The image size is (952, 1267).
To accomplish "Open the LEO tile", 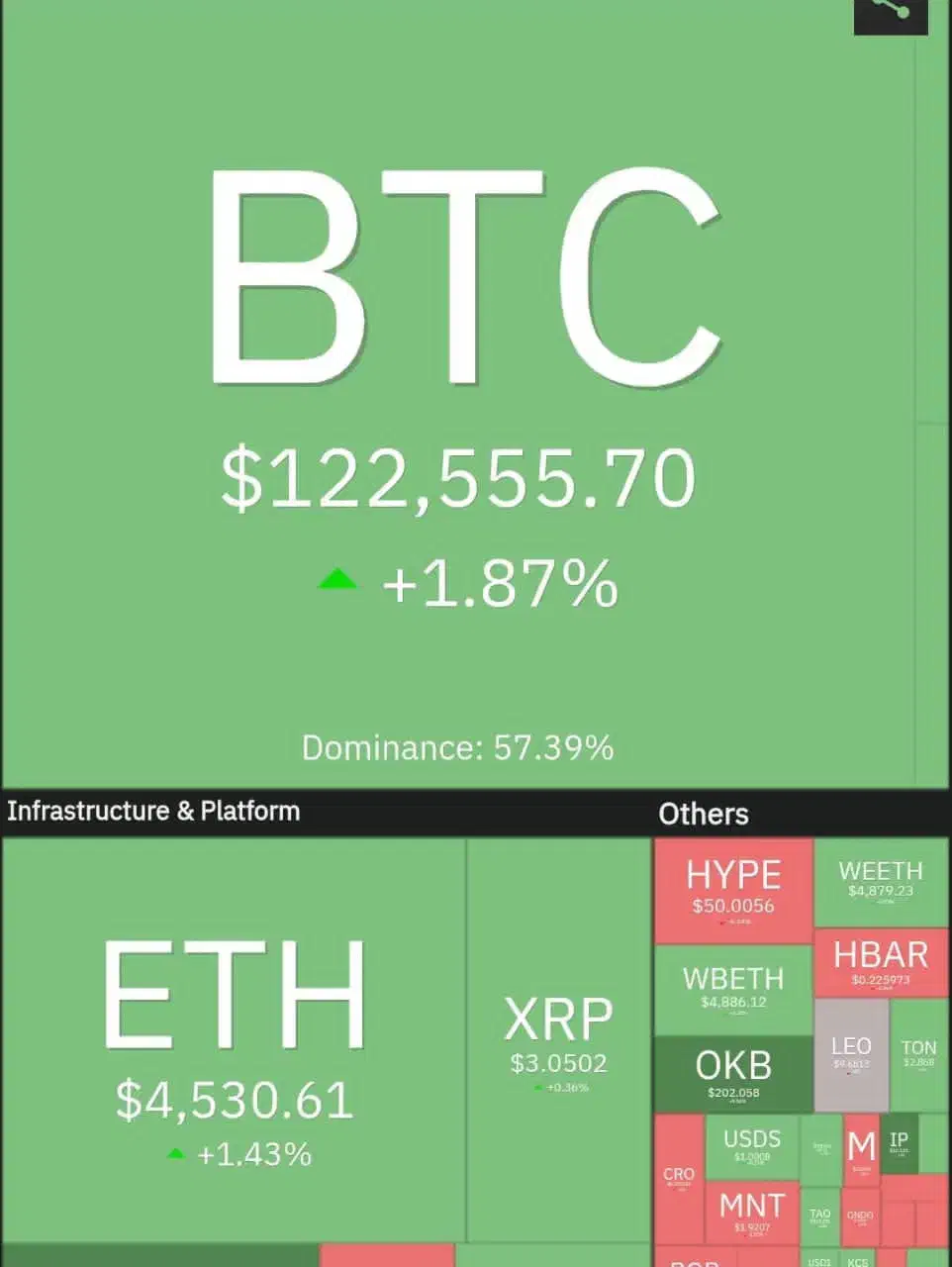I will [x=851, y=1054].
